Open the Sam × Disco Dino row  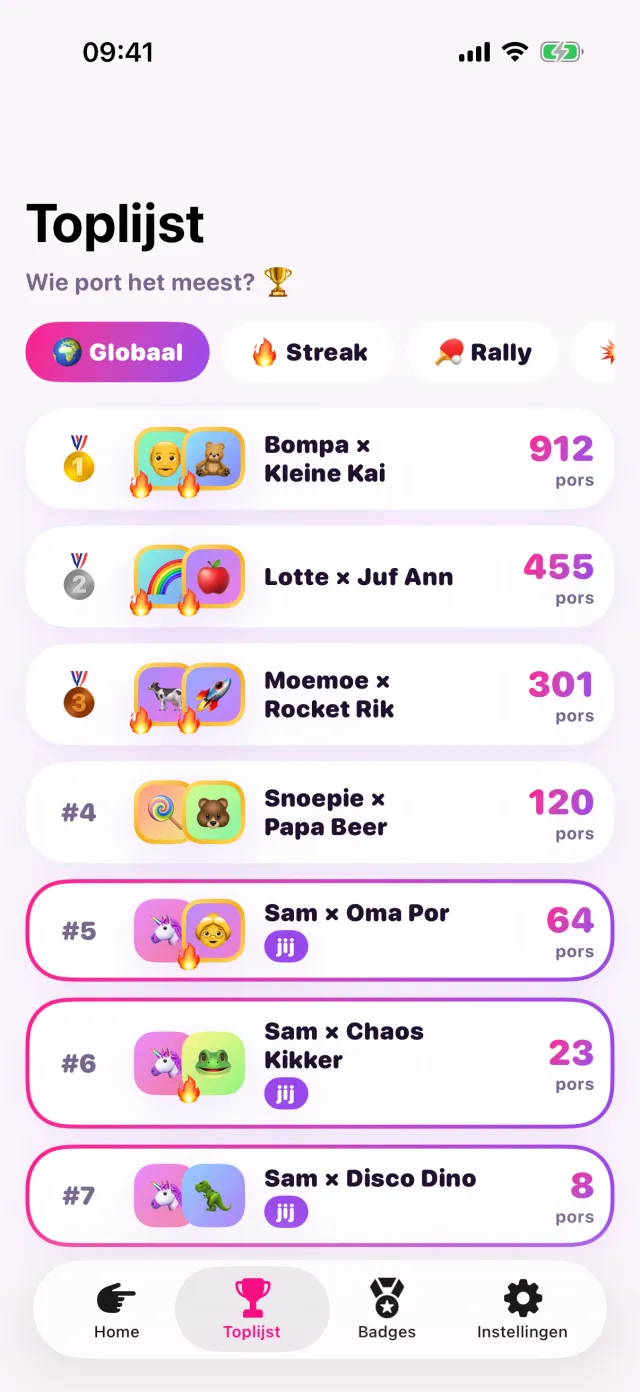[x=320, y=1196]
